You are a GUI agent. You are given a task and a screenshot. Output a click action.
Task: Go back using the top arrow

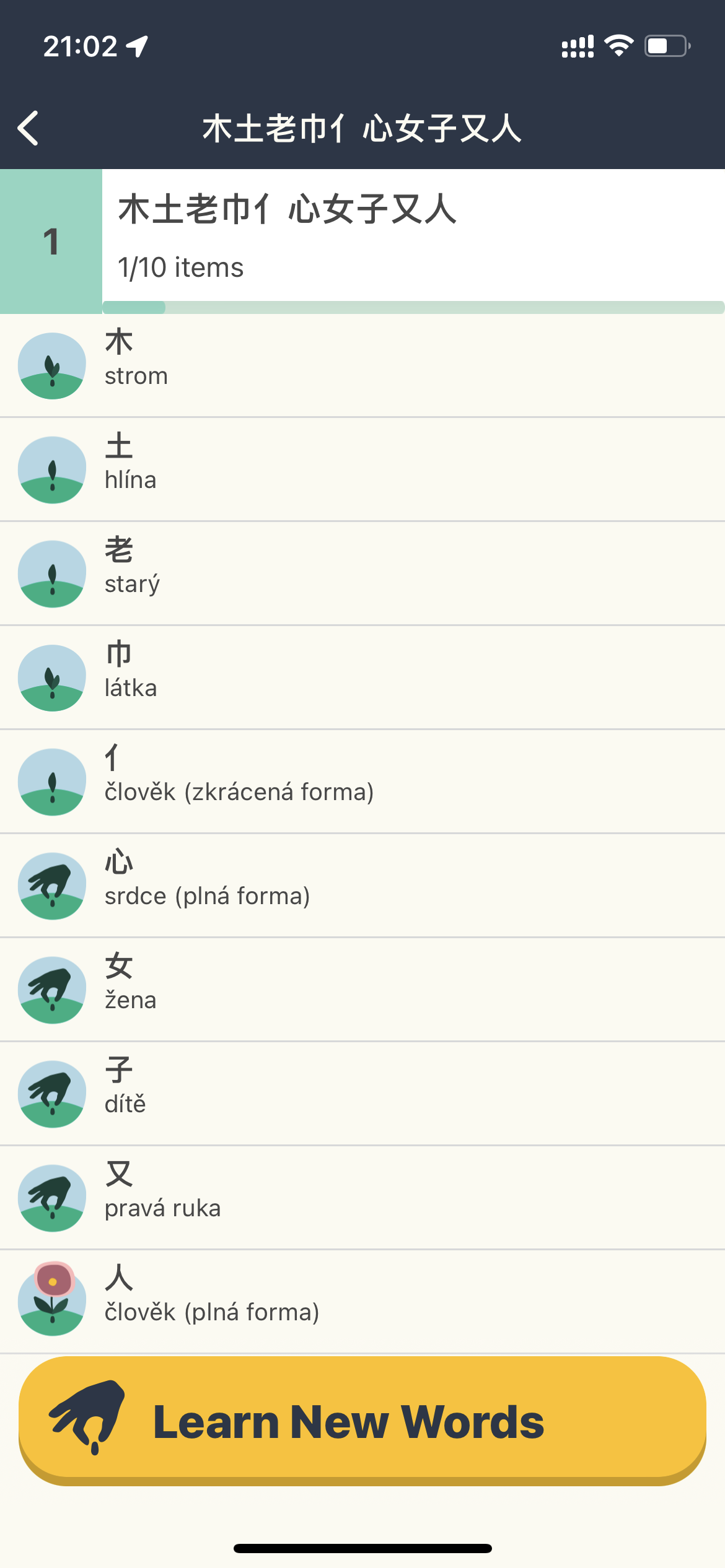[29, 129]
